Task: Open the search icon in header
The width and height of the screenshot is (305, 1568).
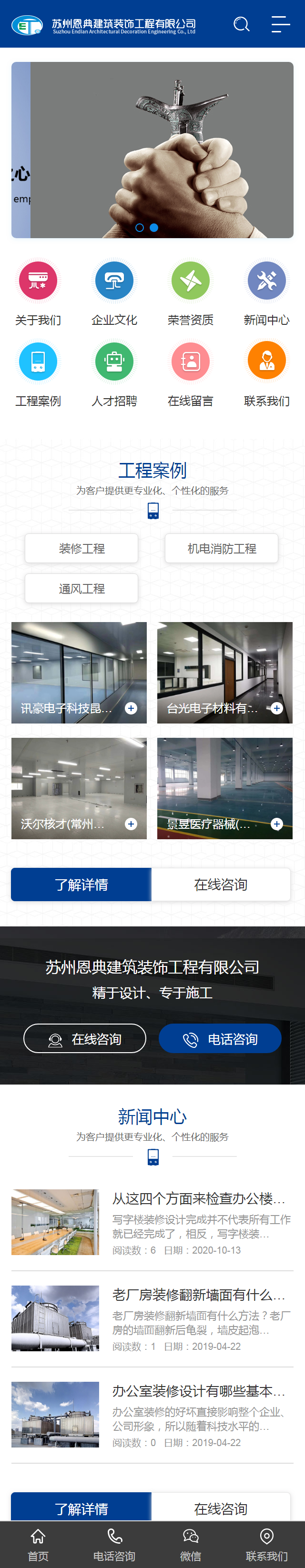Action: point(241,24)
